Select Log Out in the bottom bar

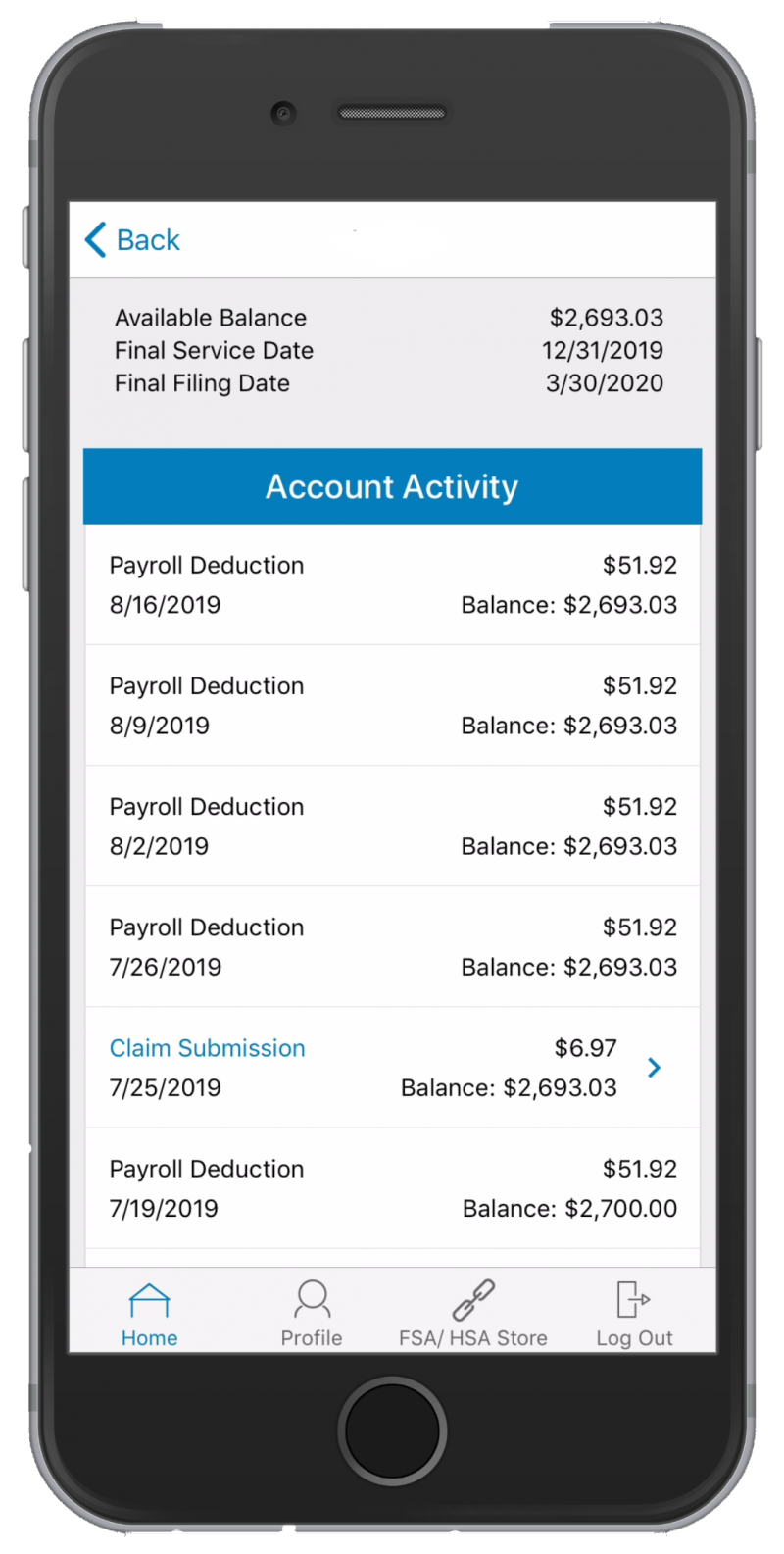pos(634,1314)
